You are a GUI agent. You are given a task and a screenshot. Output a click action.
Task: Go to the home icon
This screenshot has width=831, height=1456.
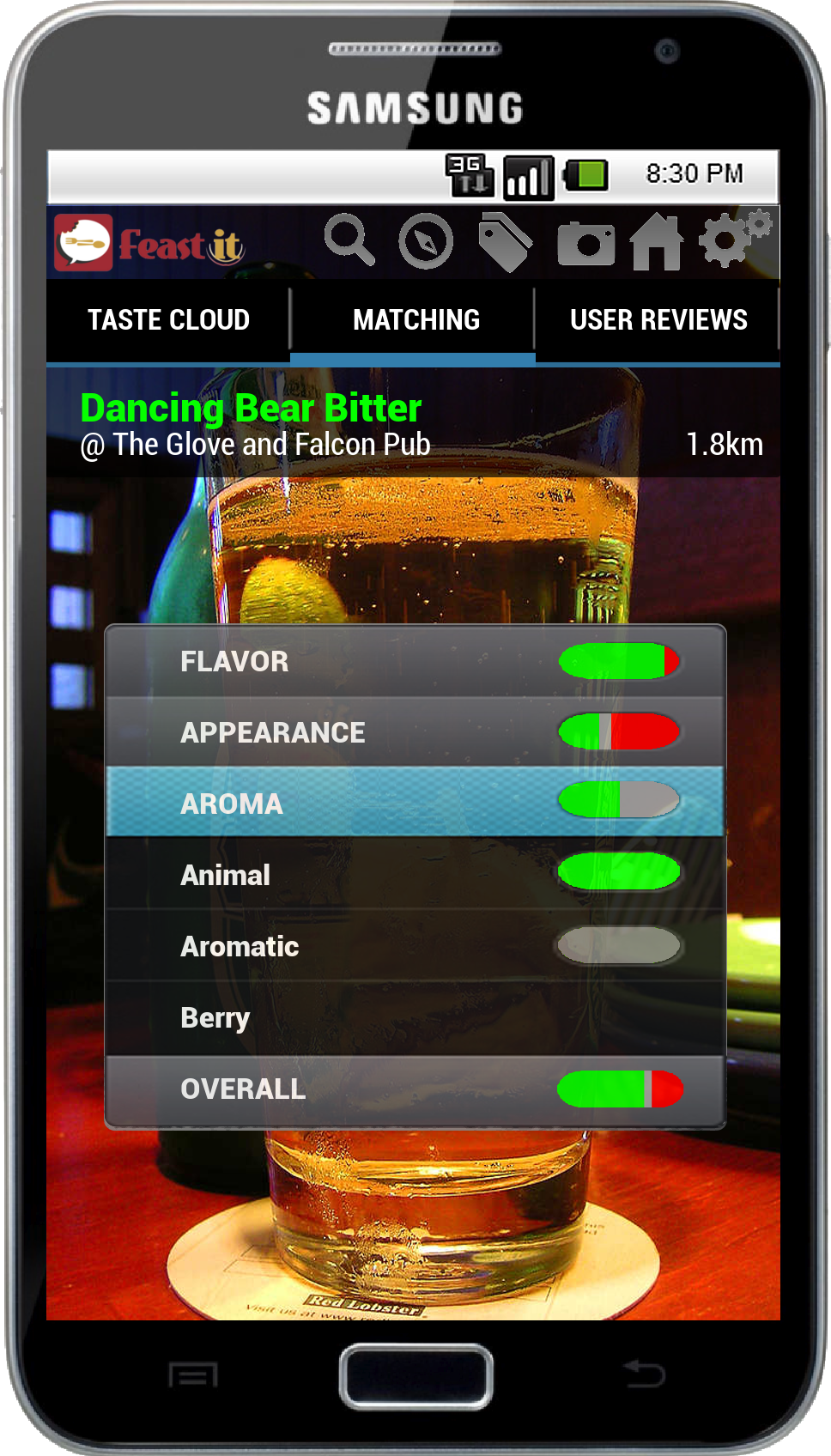coord(657,241)
